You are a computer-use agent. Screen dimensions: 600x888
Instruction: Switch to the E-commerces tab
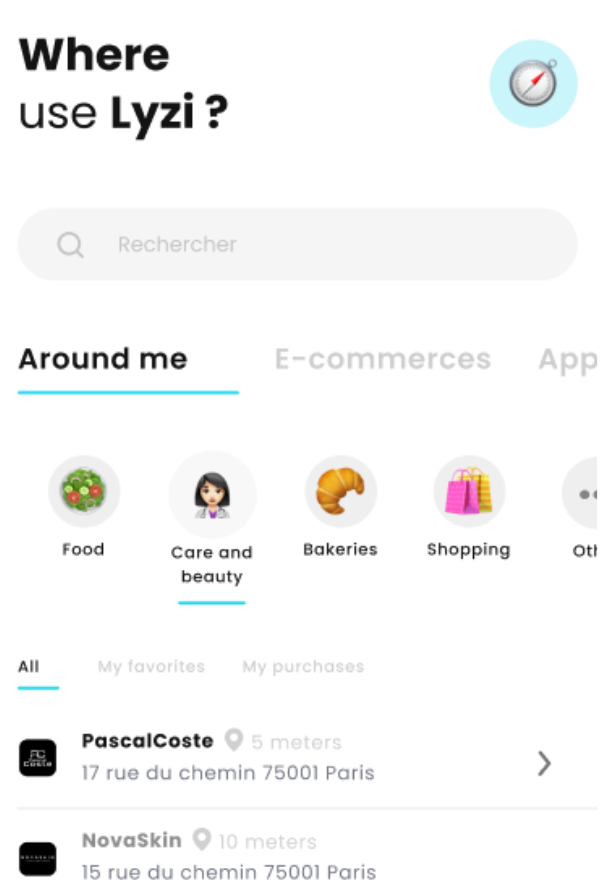(383, 359)
